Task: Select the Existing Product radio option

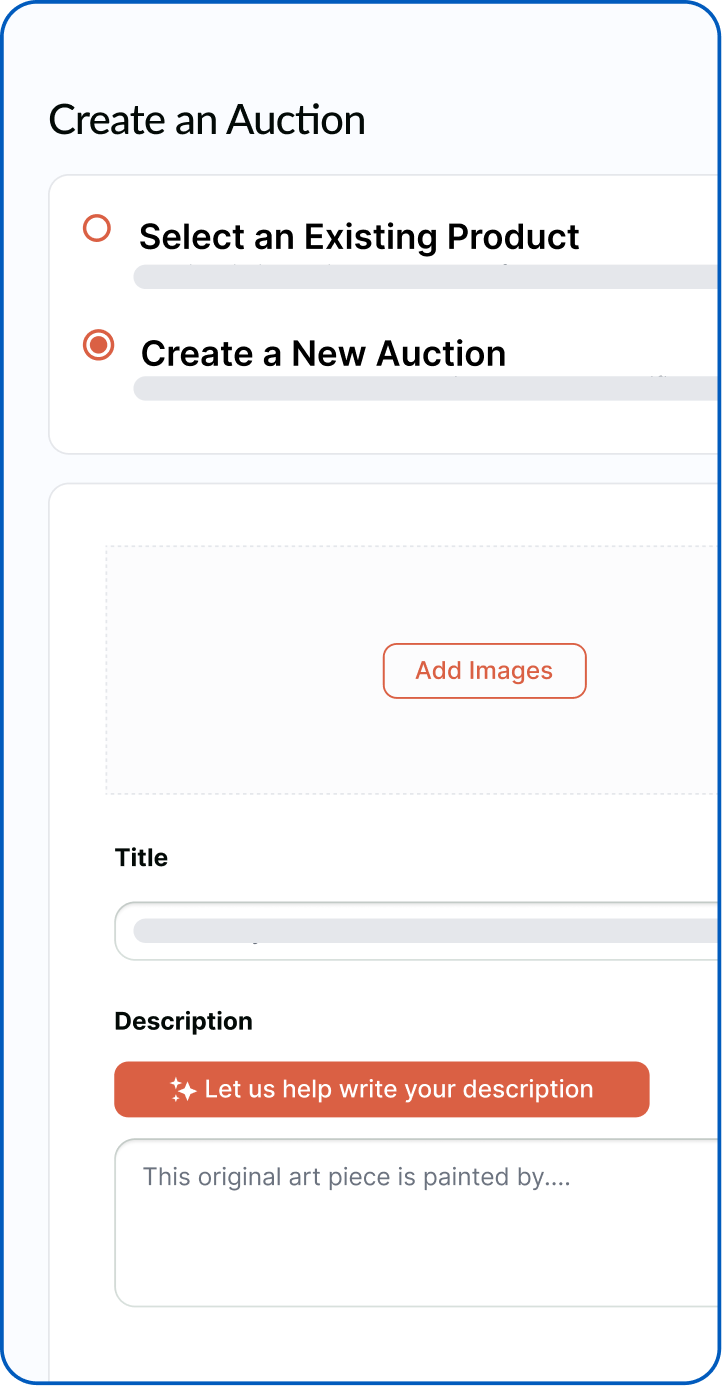Action: pyautogui.click(x=97, y=229)
